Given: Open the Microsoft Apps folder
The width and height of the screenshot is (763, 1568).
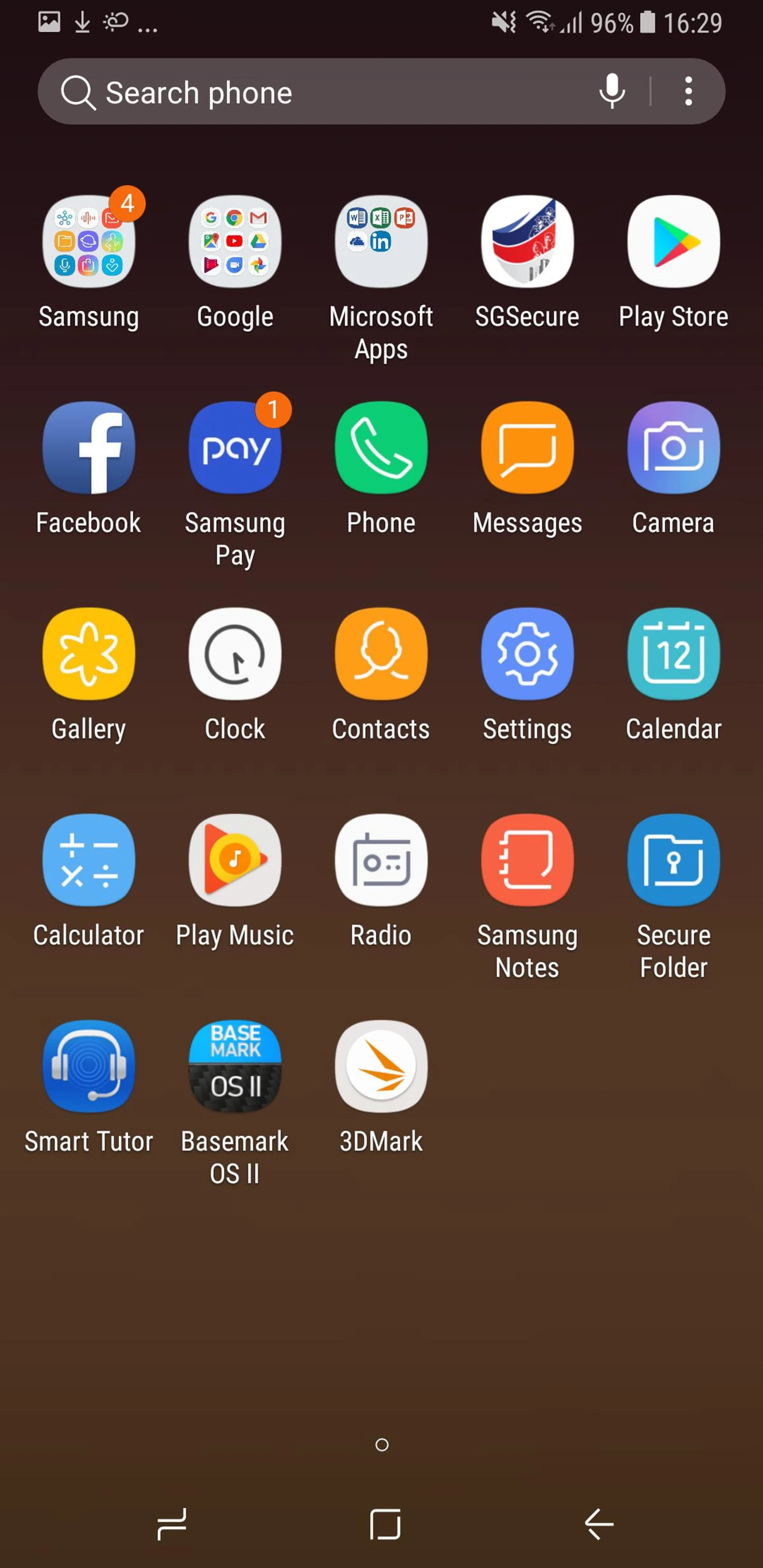Looking at the screenshot, I should point(381,242).
